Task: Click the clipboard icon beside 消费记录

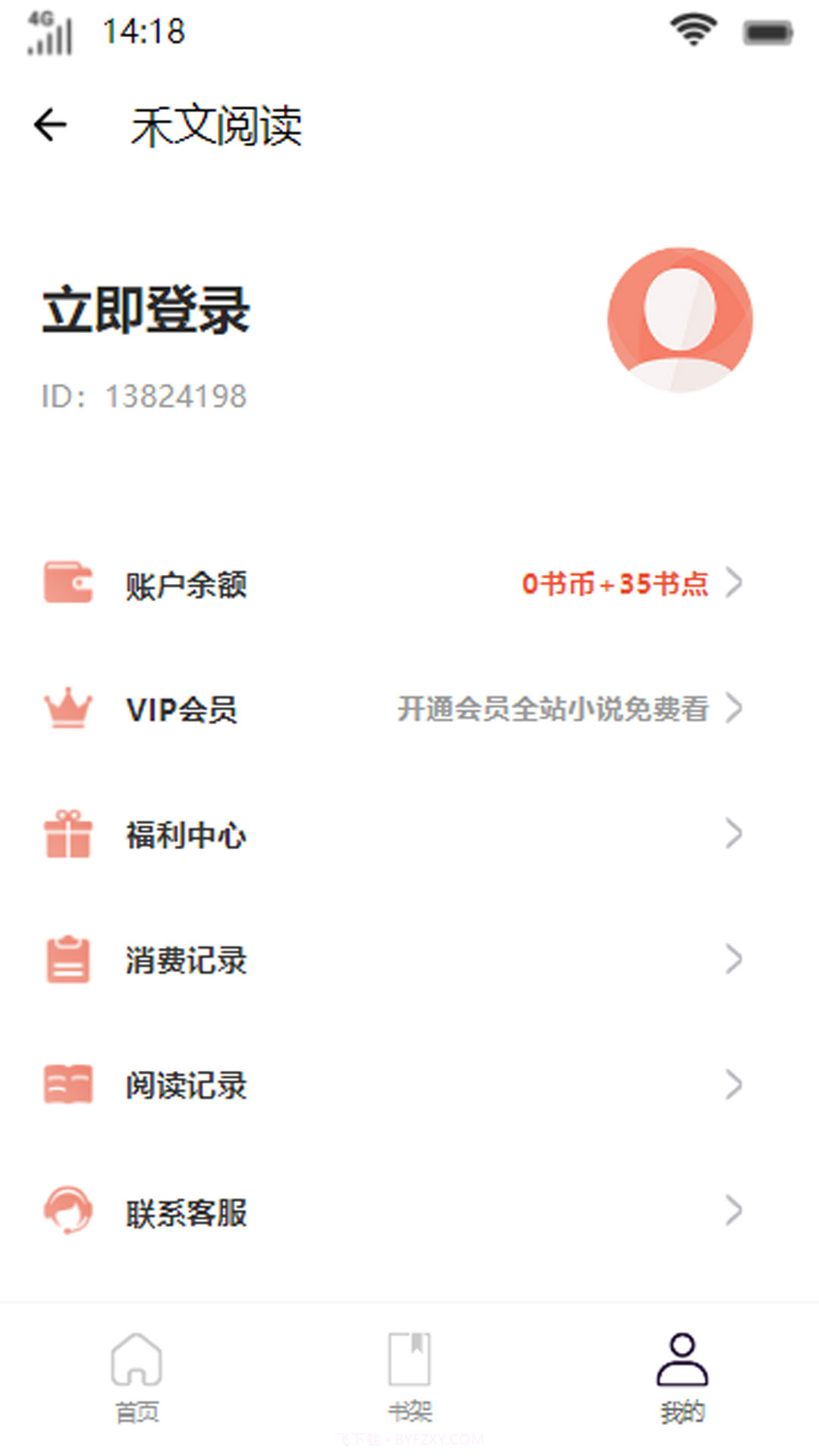Action: coord(68,961)
